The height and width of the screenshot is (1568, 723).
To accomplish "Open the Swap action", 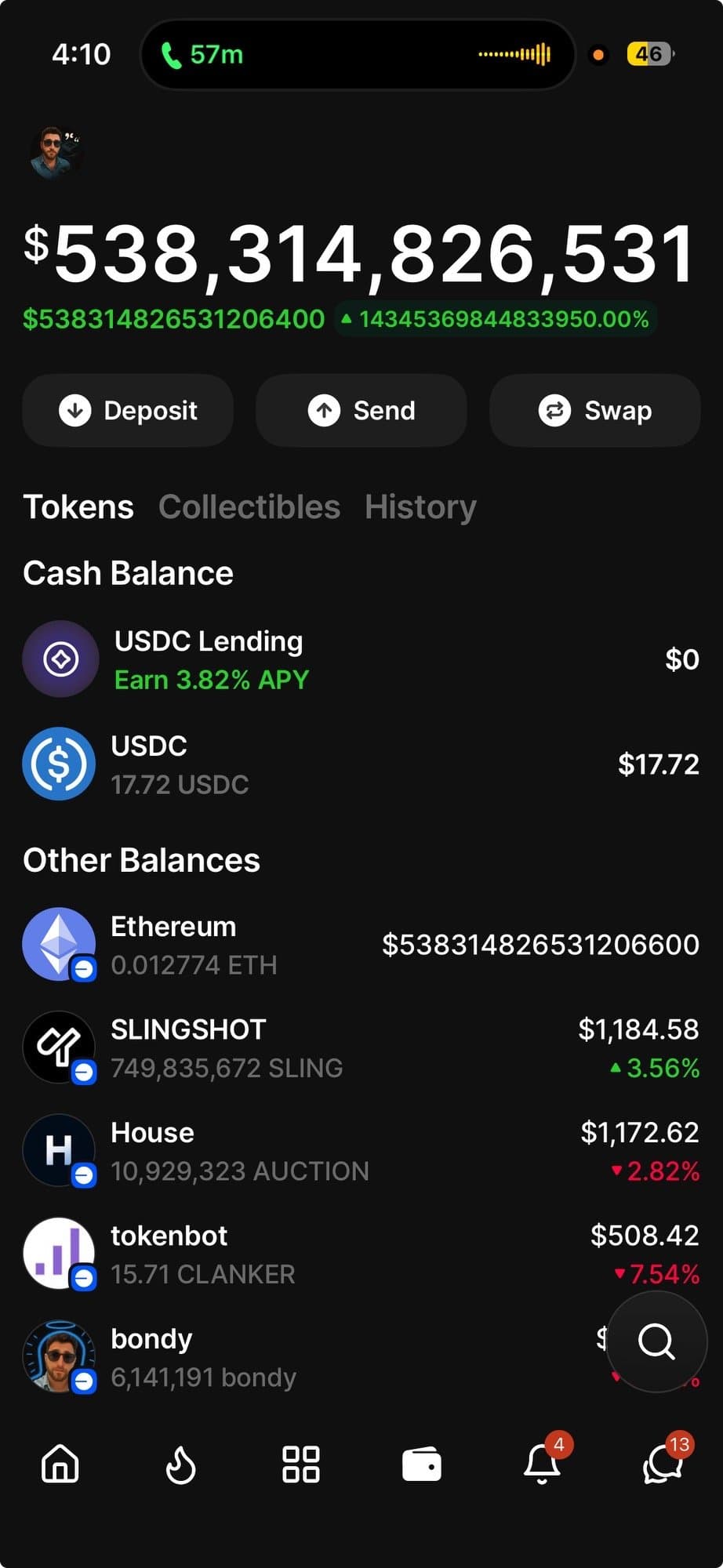I will [594, 410].
